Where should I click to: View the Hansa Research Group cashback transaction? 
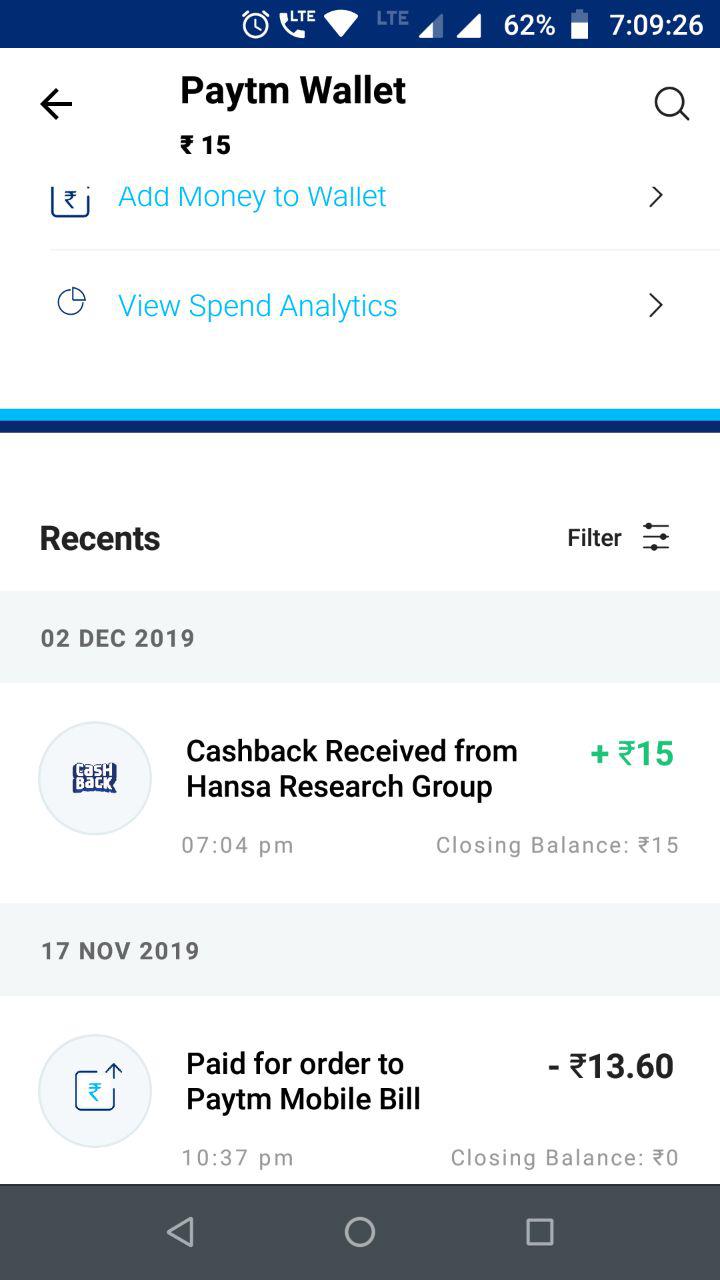pyautogui.click(x=360, y=792)
